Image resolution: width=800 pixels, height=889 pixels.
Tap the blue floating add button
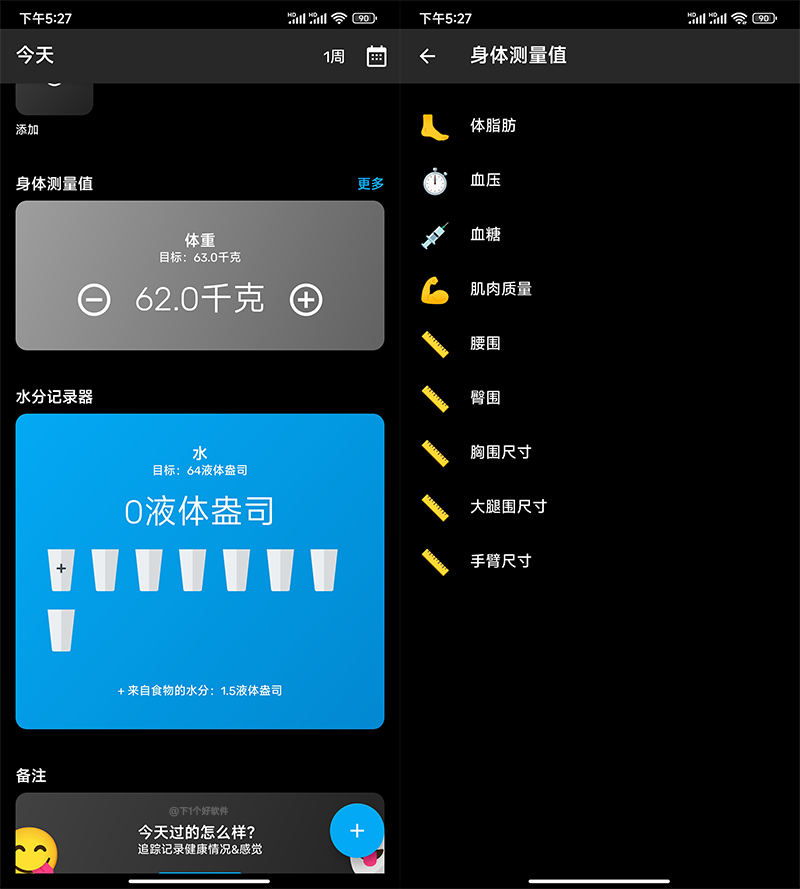357,830
